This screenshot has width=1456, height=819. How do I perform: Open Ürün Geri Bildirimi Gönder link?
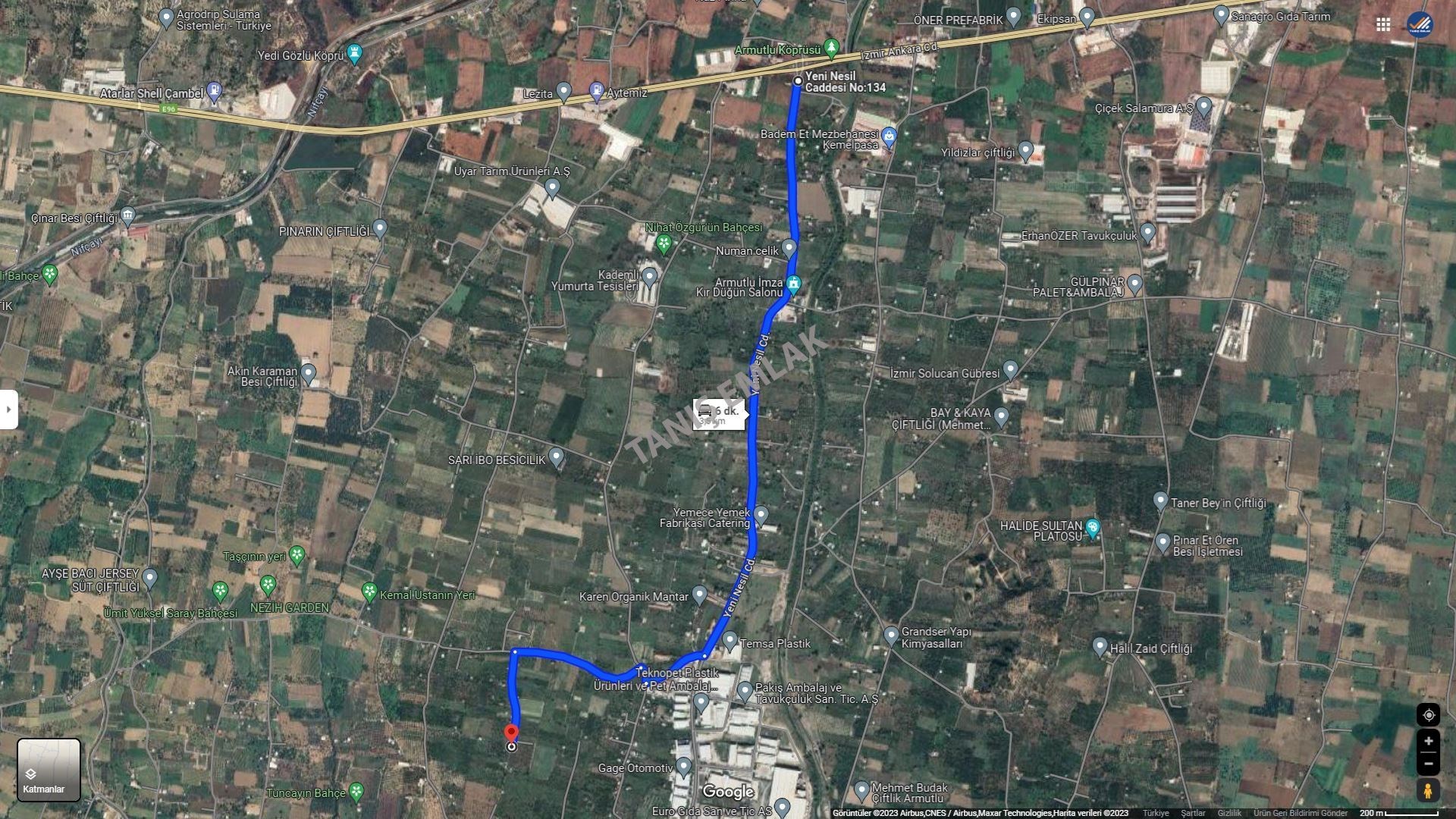coord(1300,813)
